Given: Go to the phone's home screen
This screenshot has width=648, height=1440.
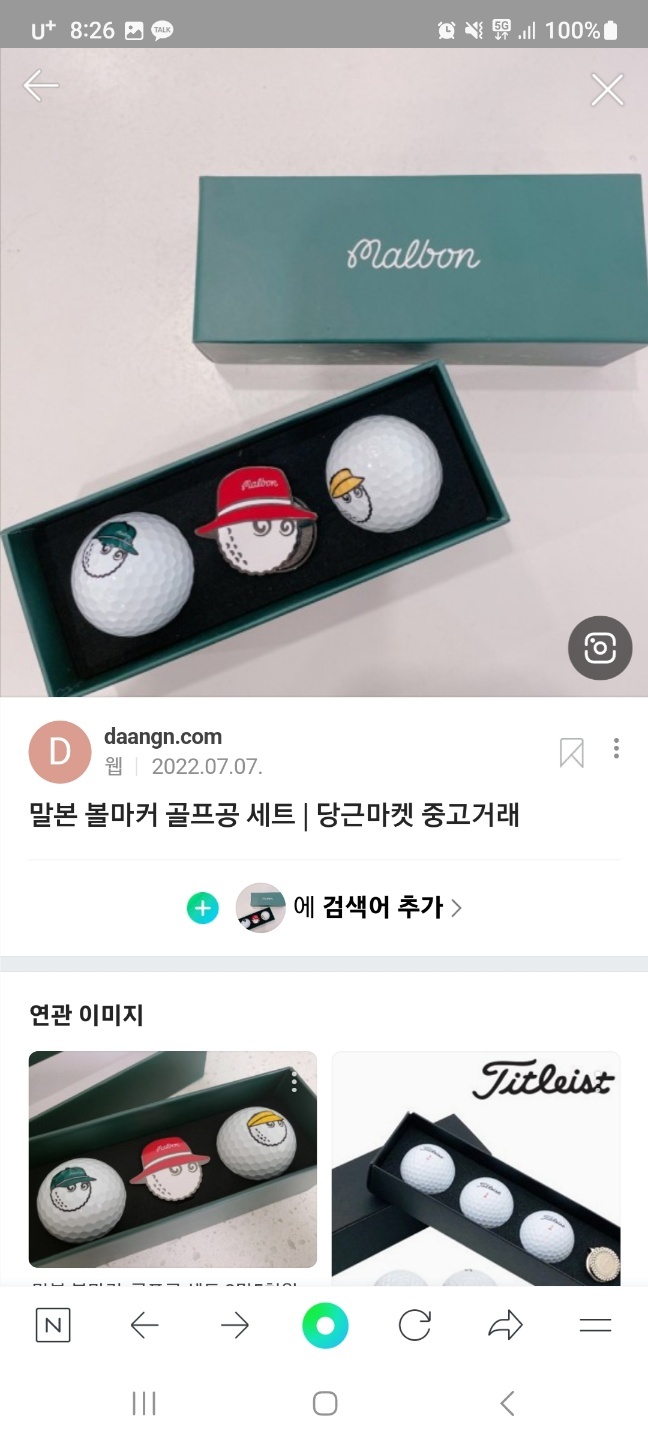Looking at the screenshot, I should click(x=325, y=1403).
